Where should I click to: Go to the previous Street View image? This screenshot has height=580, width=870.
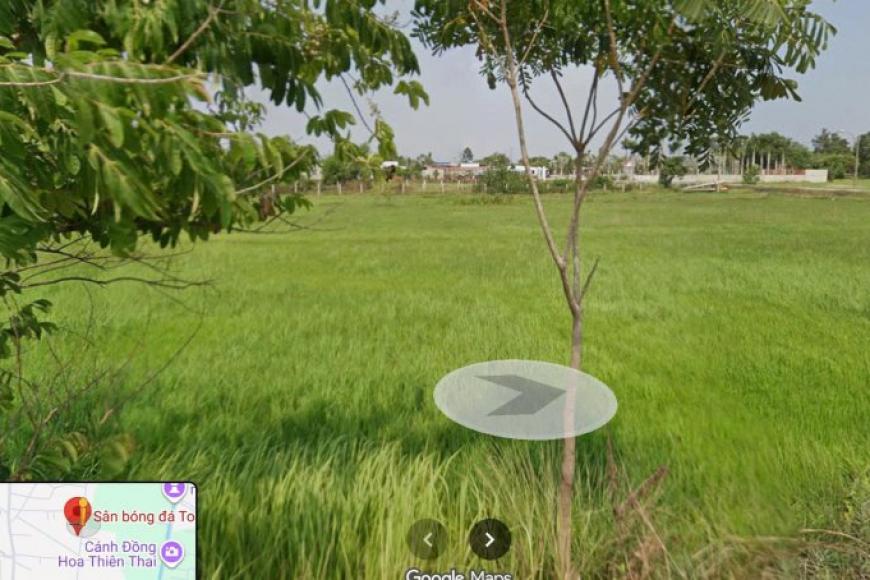click(428, 540)
